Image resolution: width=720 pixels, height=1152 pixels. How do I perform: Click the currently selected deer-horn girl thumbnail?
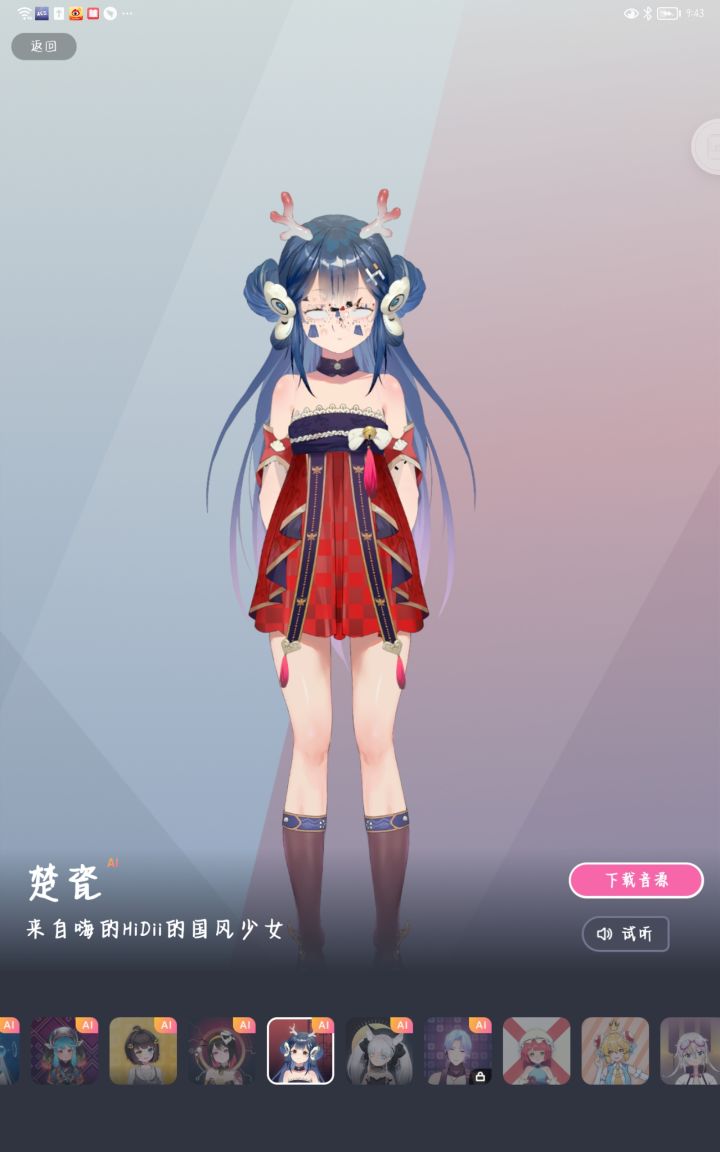point(301,1050)
